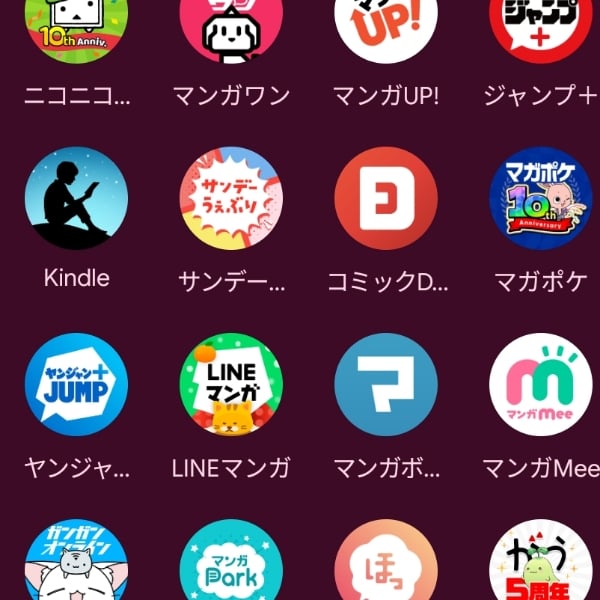Launch the マンガPark app icon
The width and height of the screenshot is (600, 600).
[231, 565]
